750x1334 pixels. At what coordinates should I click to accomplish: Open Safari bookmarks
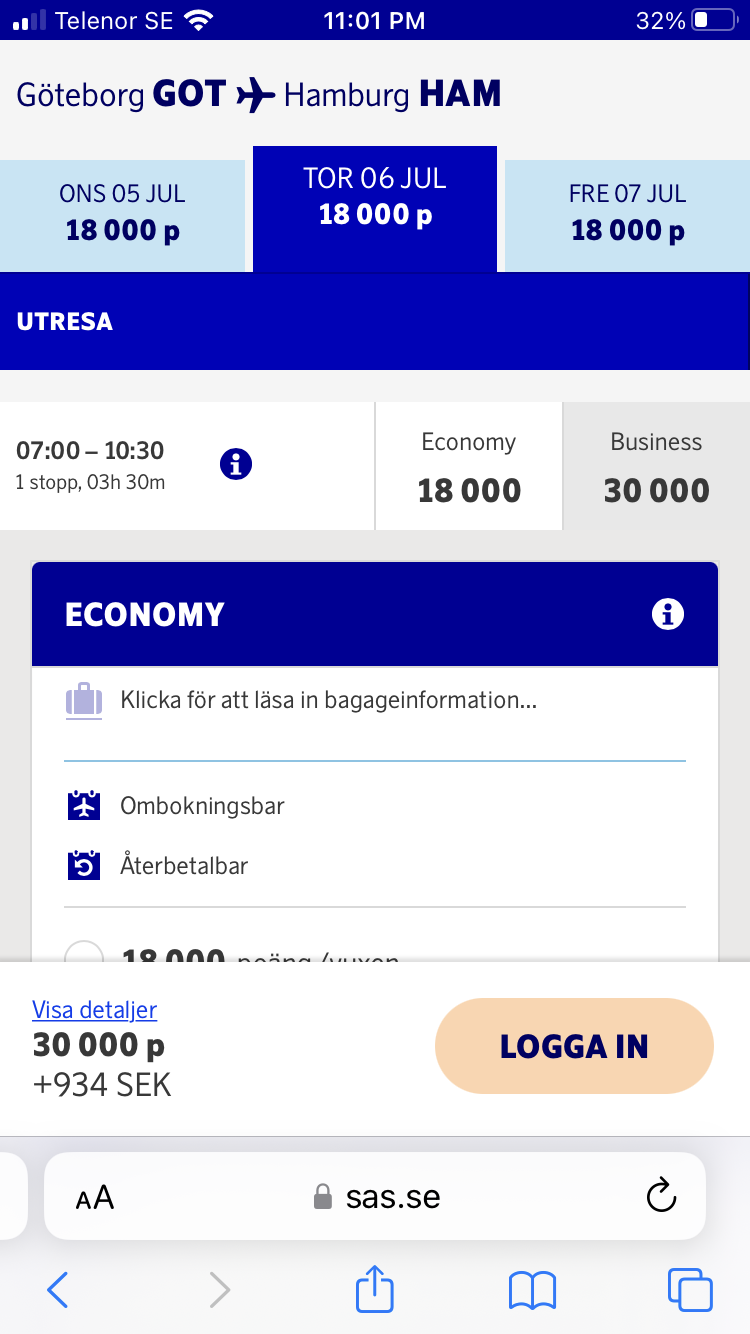(x=532, y=1290)
